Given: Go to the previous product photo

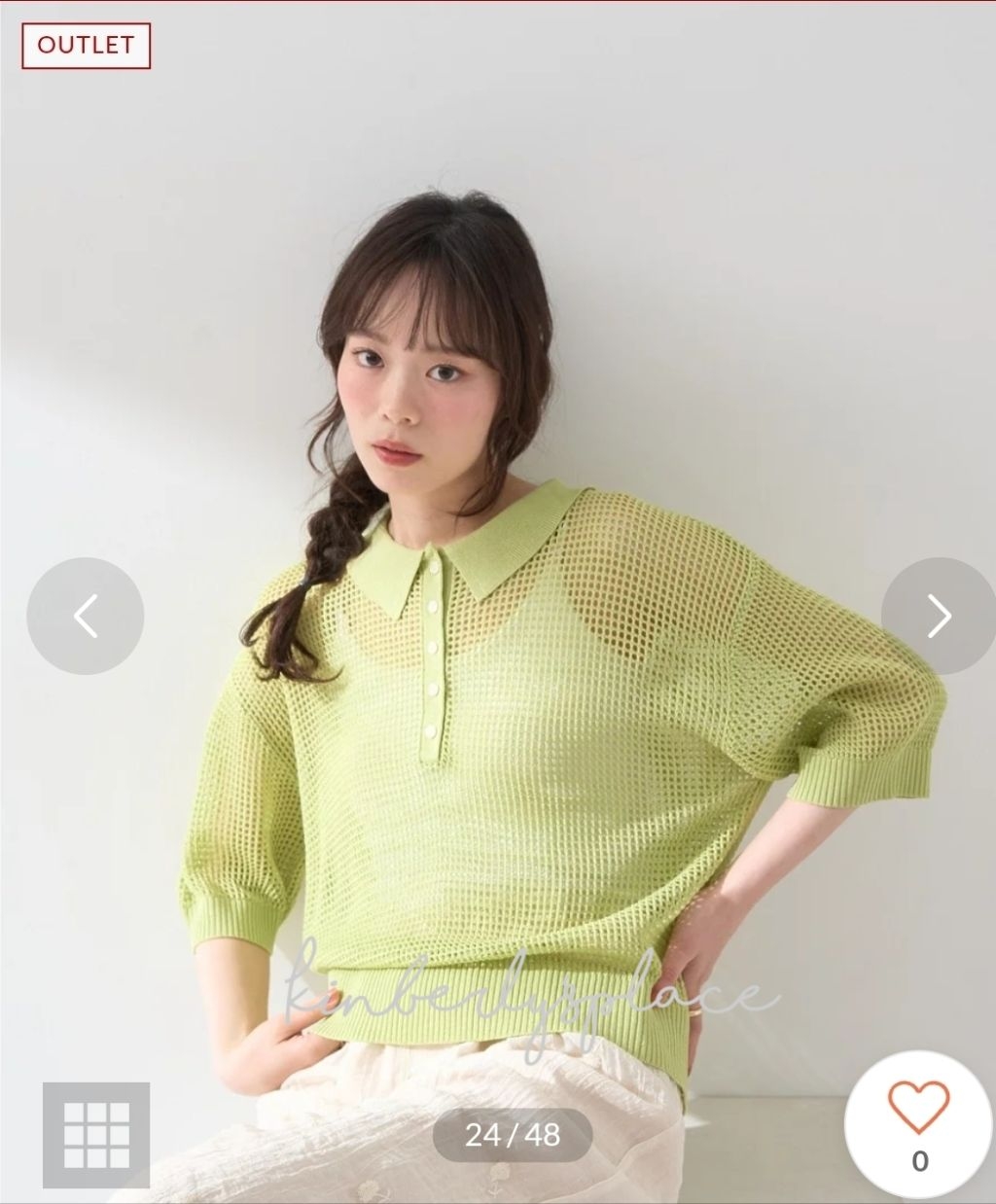Looking at the screenshot, I should tap(86, 616).
